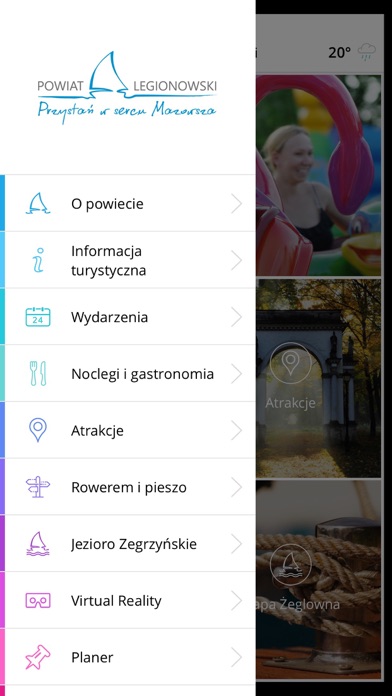Launch the Virtual Reality section
392x696 pixels.
tap(128, 600)
